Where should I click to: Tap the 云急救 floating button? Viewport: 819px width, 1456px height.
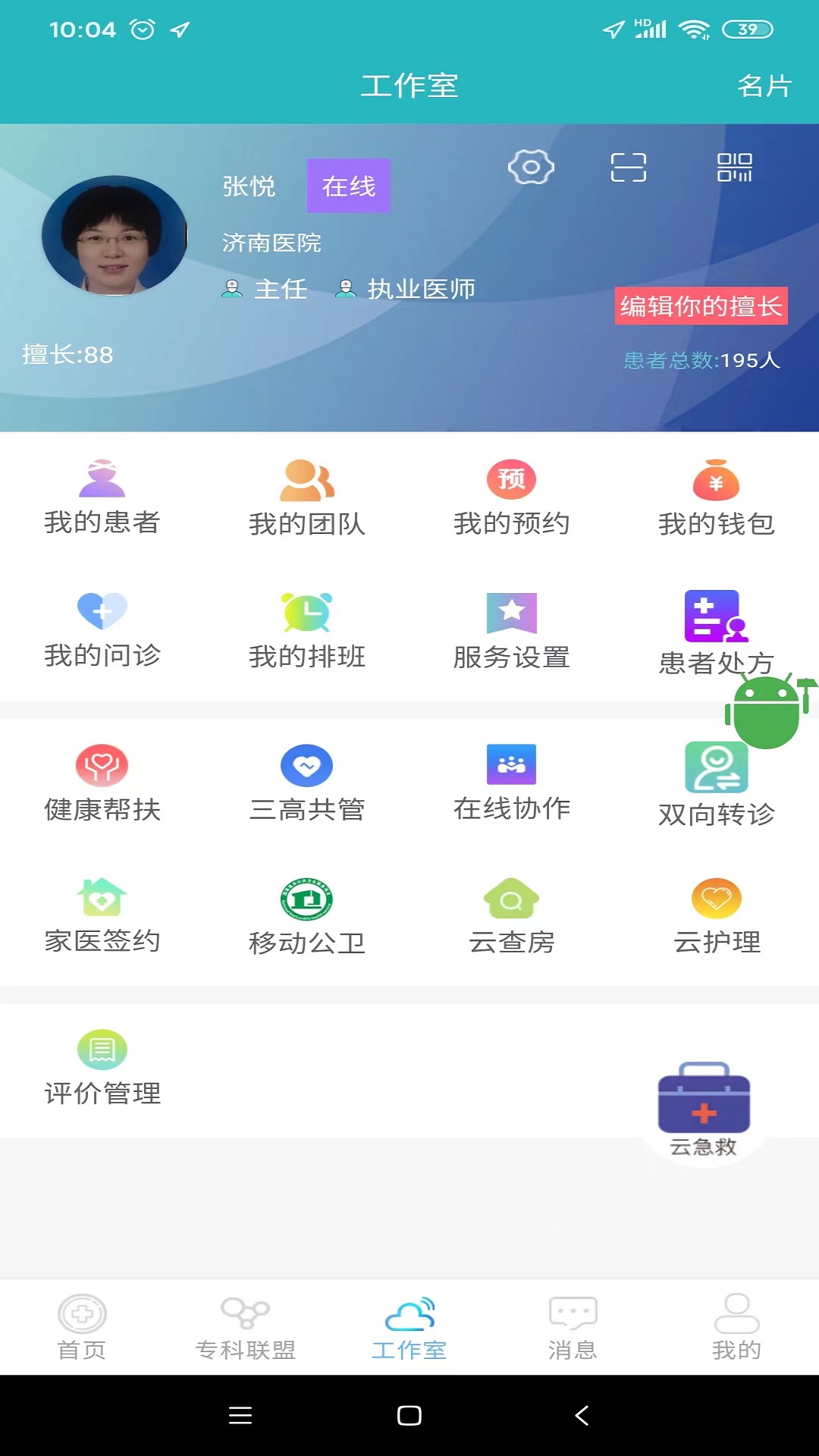[704, 1110]
